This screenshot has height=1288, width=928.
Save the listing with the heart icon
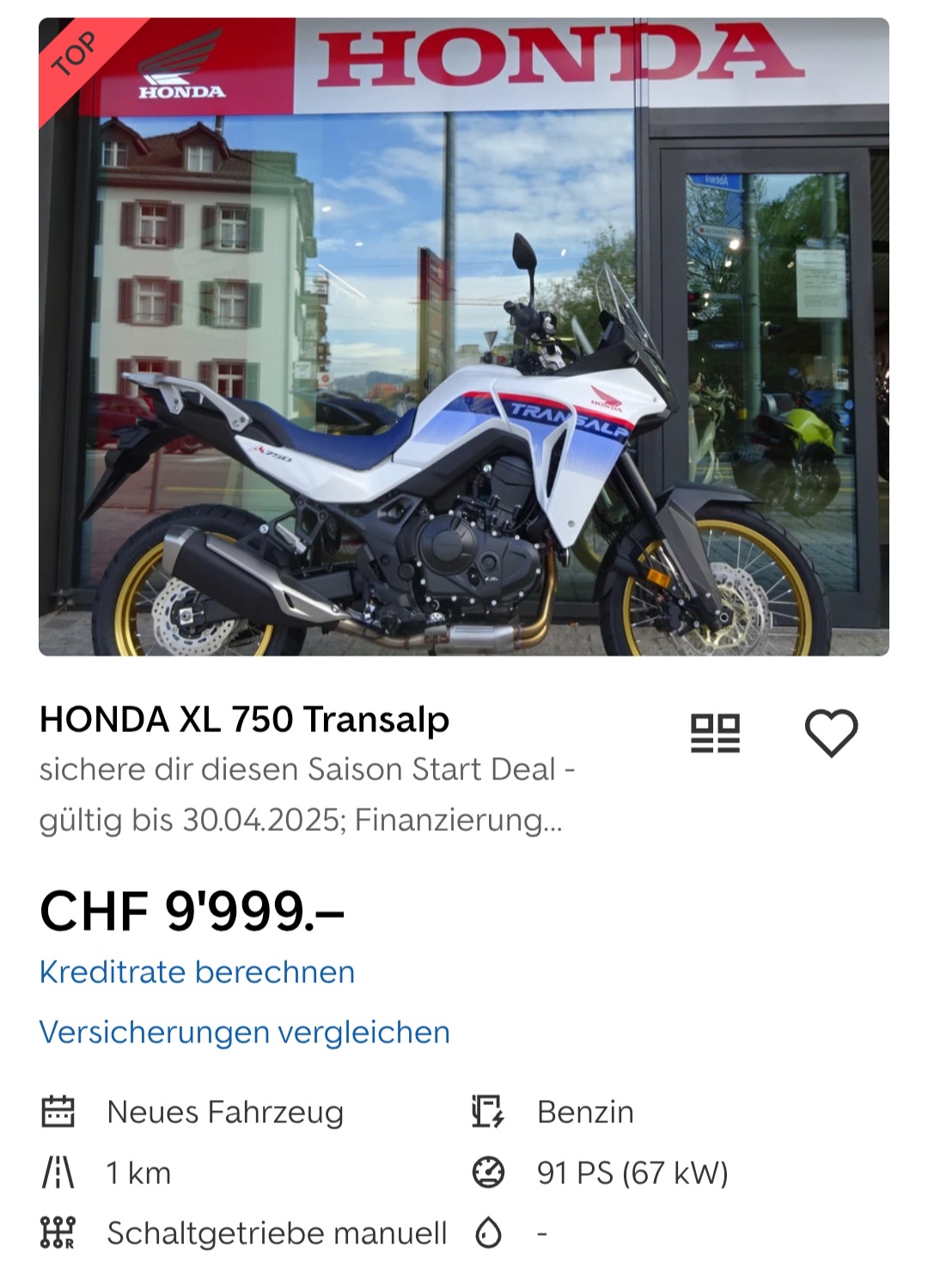pos(831,733)
